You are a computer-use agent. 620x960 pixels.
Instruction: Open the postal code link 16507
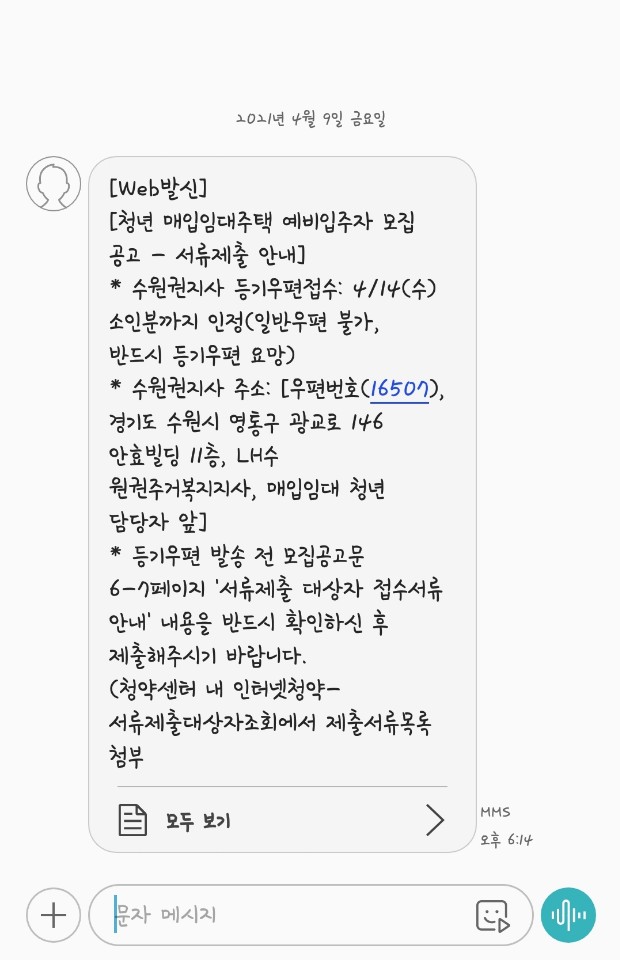click(x=399, y=390)
